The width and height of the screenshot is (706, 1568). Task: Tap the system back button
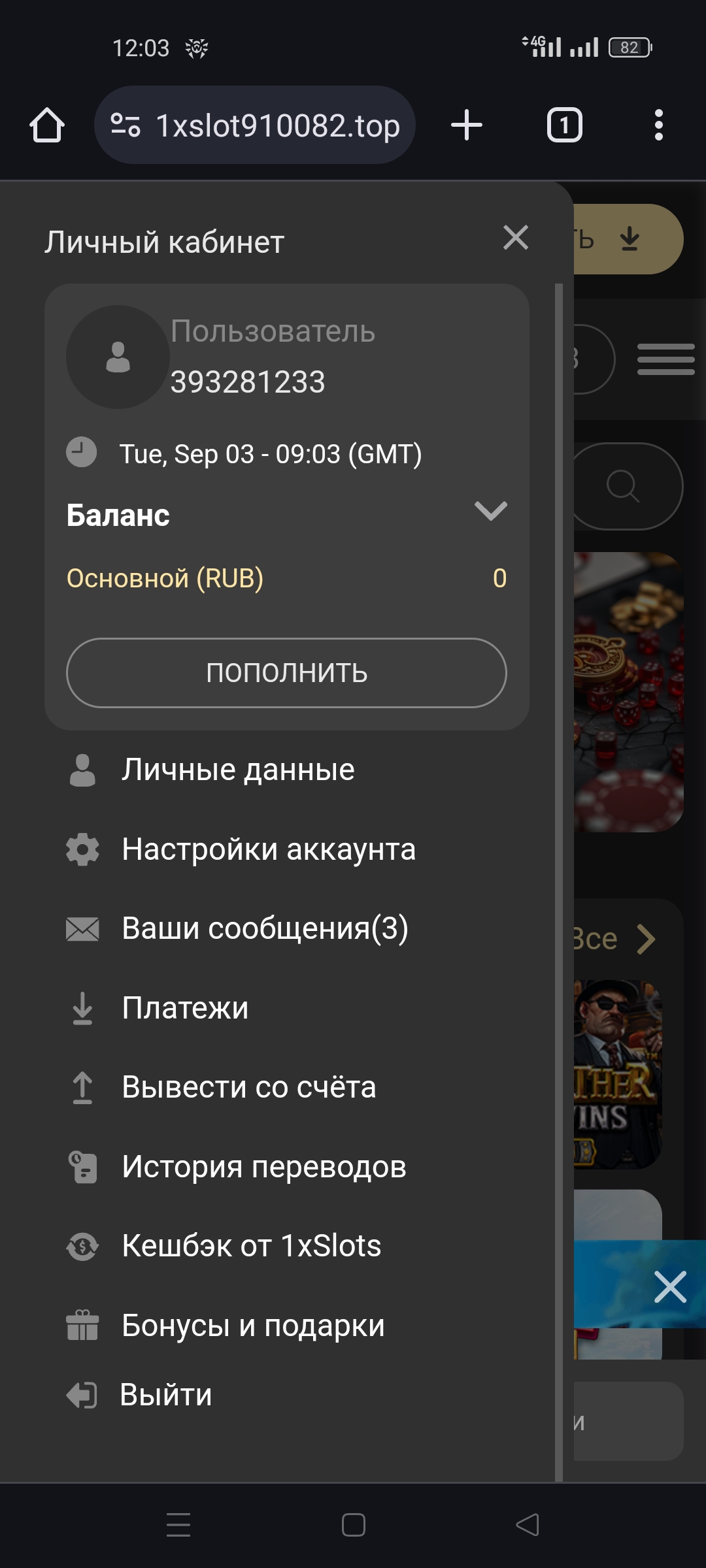[528, 1525]
